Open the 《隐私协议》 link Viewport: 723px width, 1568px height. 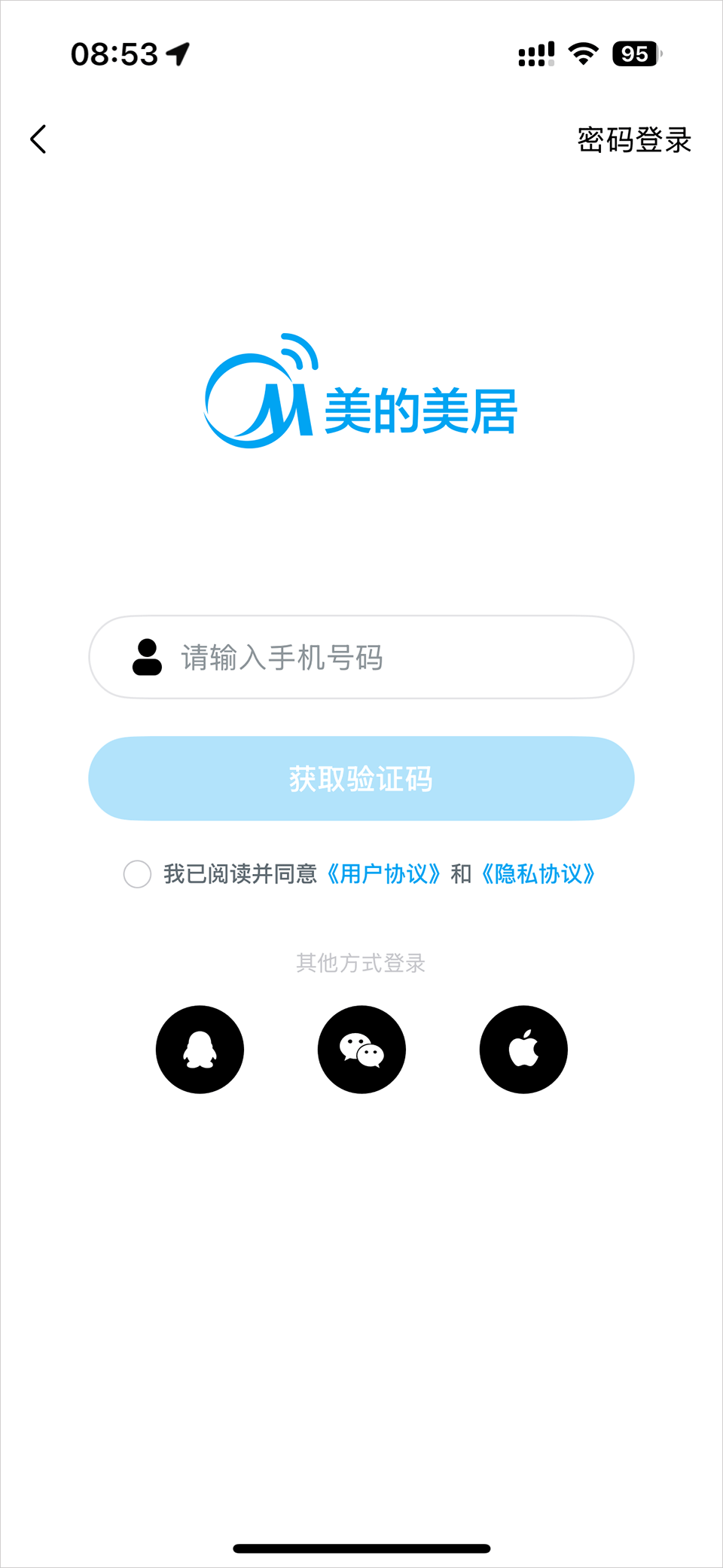(x=538, y=874)
